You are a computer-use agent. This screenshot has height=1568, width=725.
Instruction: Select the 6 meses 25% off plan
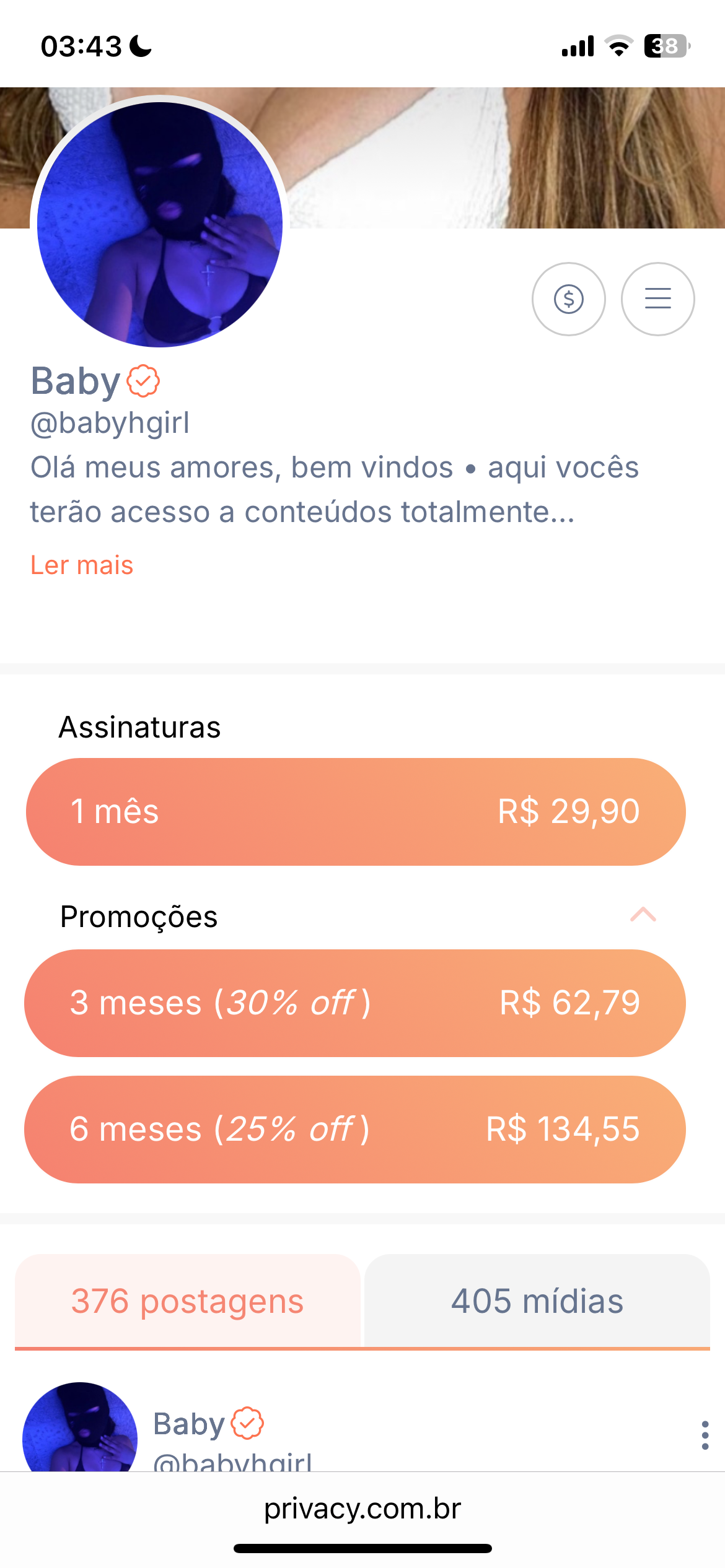[356, 1129]
